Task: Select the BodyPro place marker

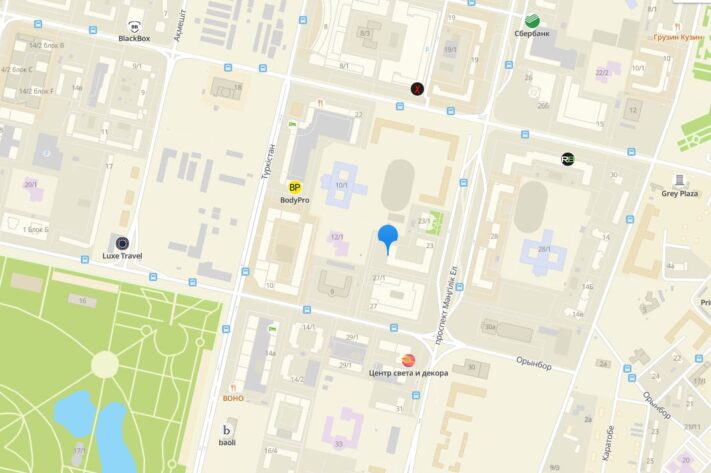Action: 294,187
